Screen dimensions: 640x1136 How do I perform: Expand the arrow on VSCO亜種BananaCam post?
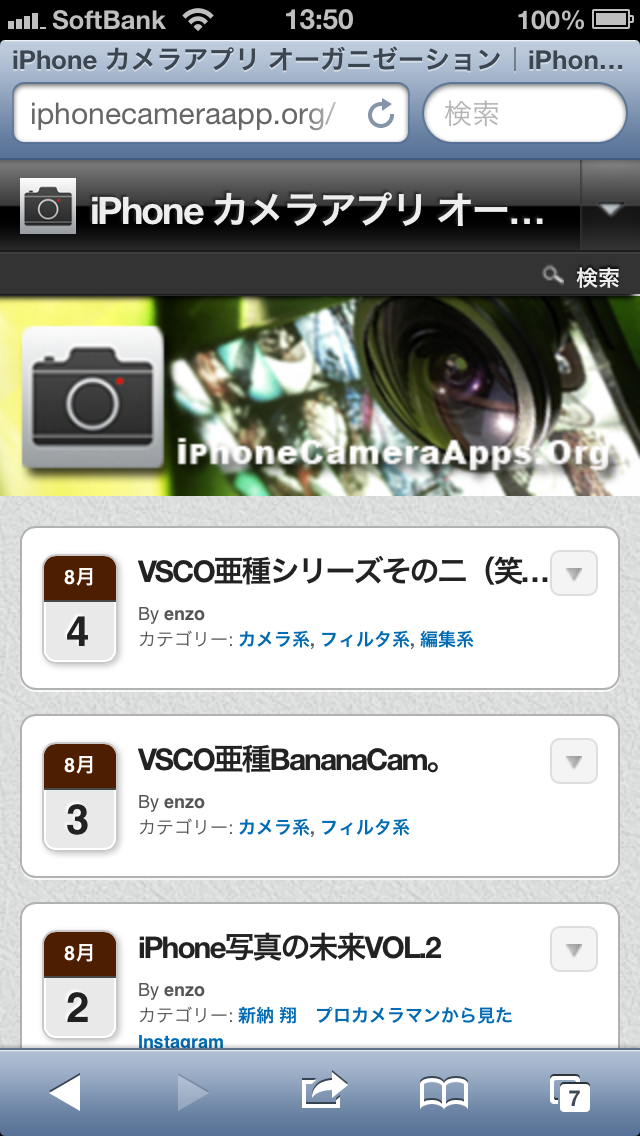pyautogui.click(x=574, y=761)
